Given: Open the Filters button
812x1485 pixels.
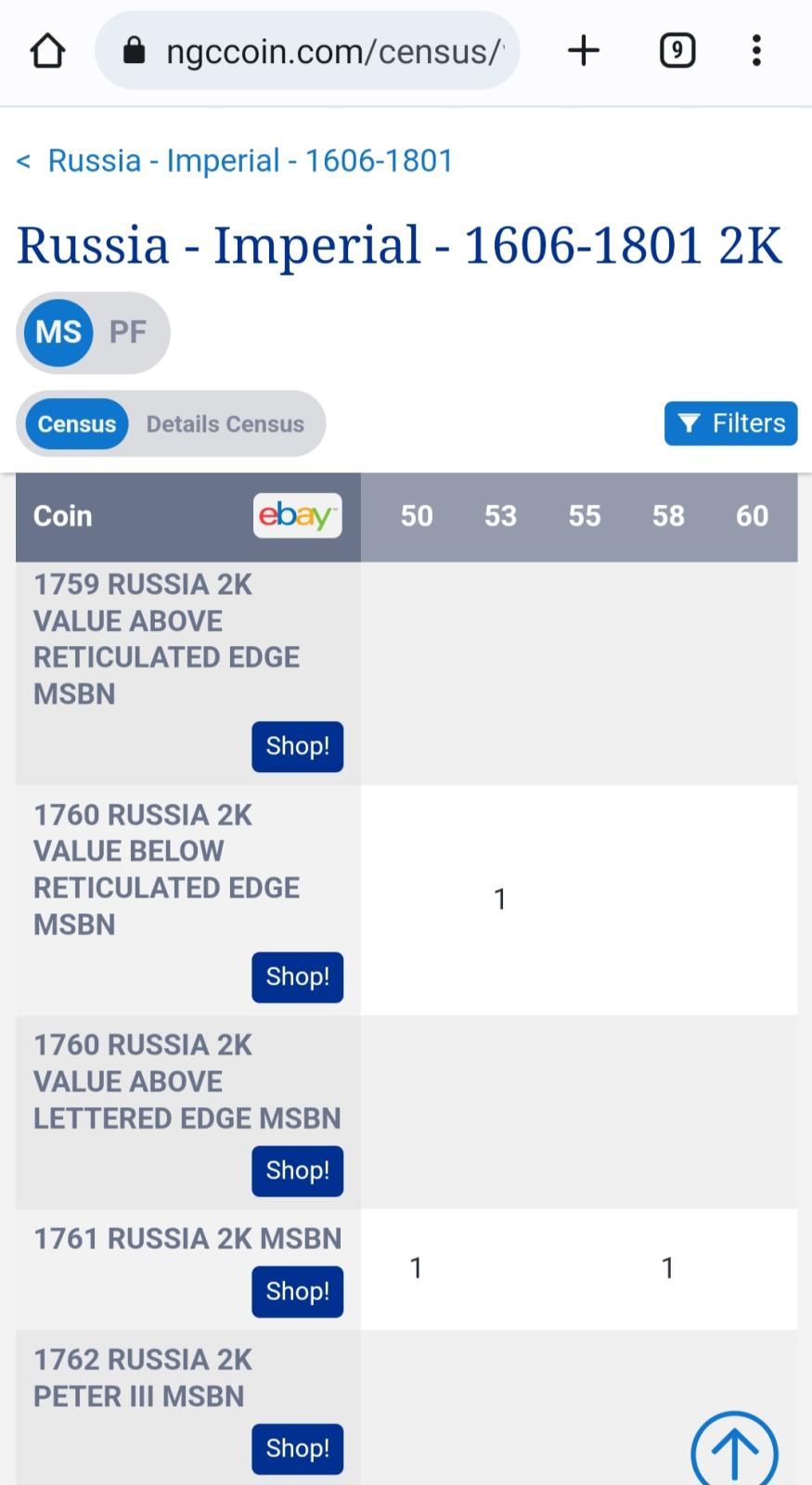Looking at the screenshot, I should pyautogui.click(x=730, y=423).
